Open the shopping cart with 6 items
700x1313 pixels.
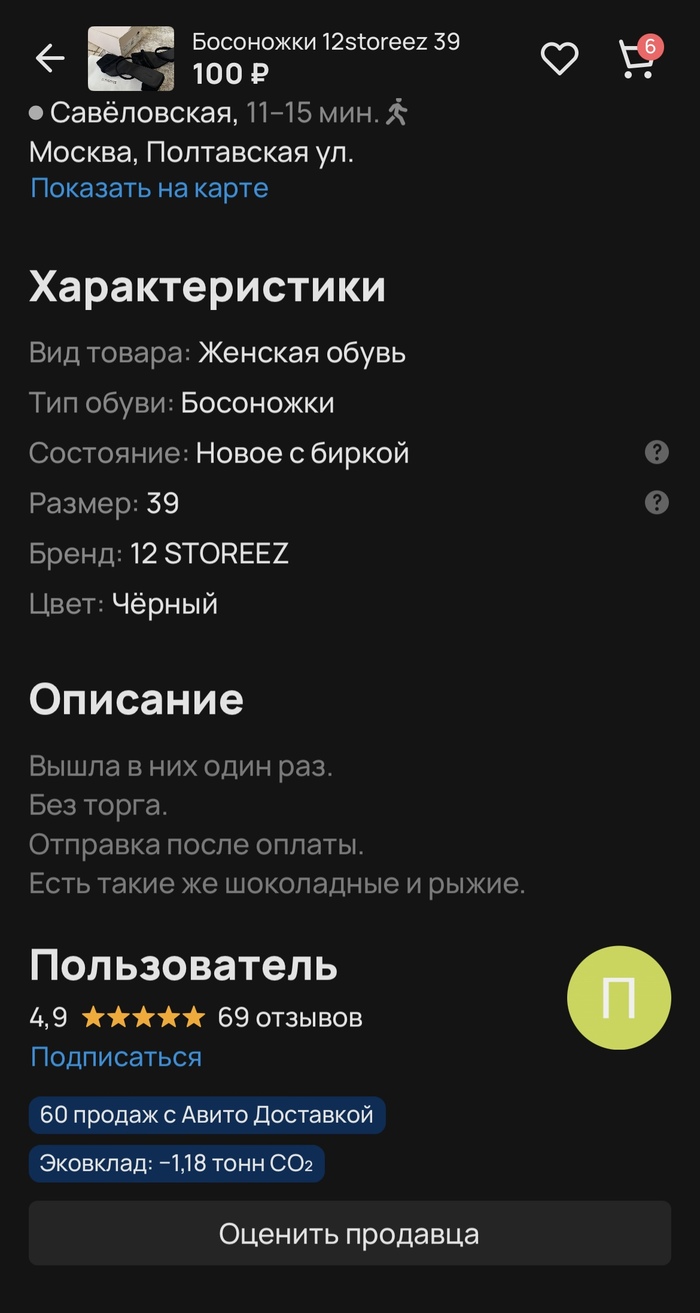[636, 59]
